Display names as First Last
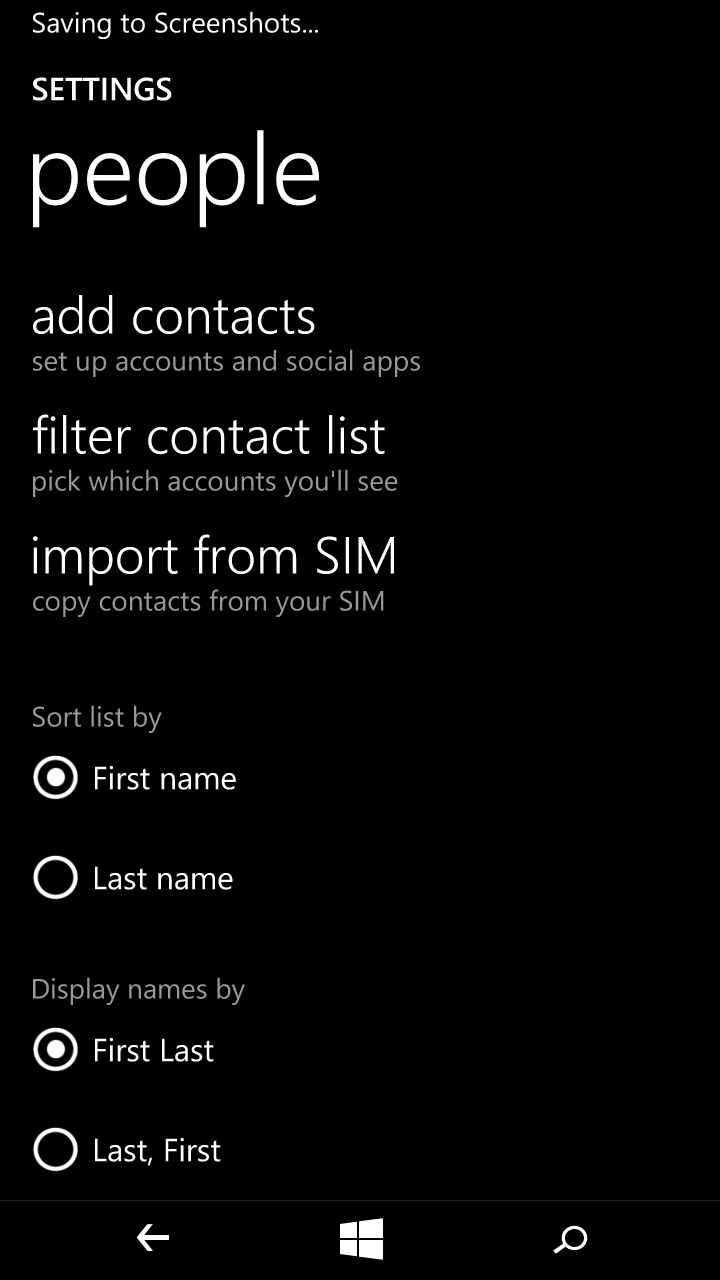 pyautogui.click(x=123, y=1050)
